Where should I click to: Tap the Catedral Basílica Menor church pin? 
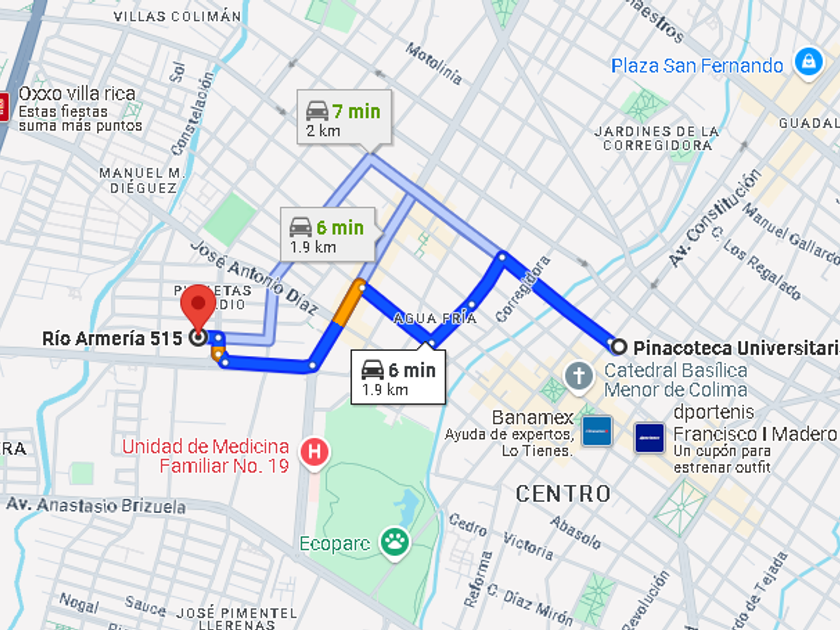(579, 377)
